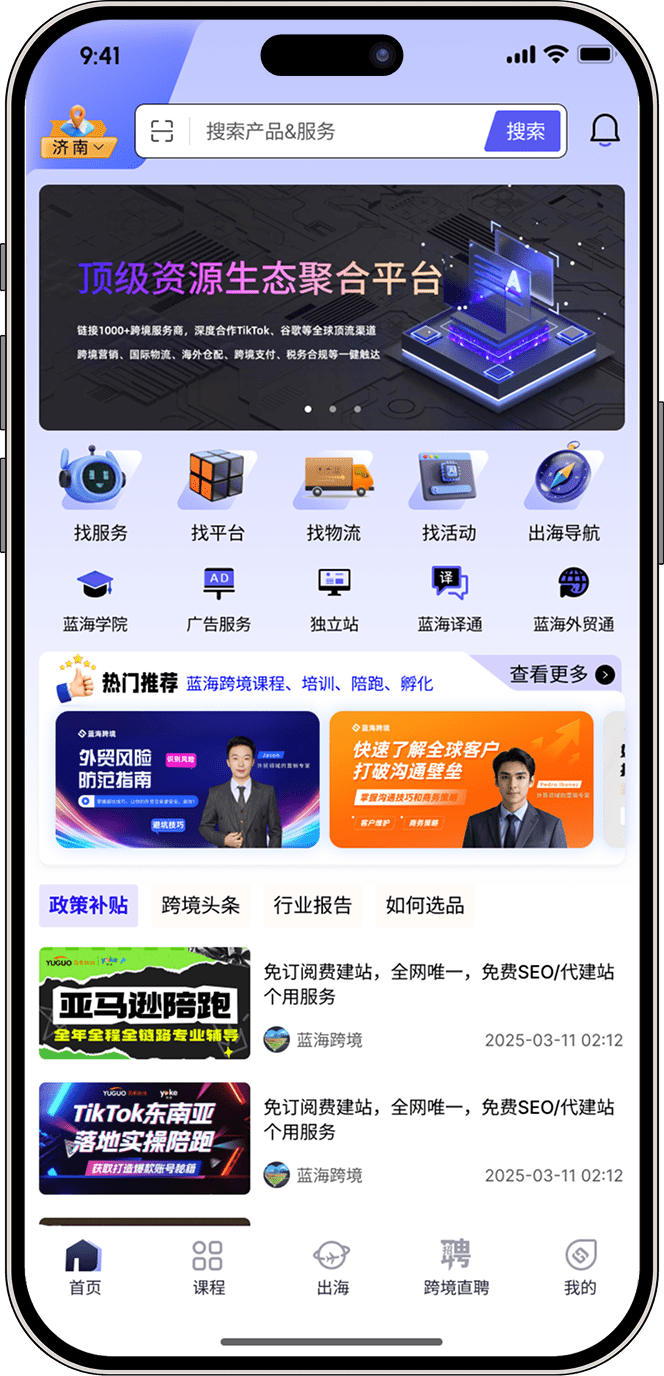Open 广告服务

[218, 600]
